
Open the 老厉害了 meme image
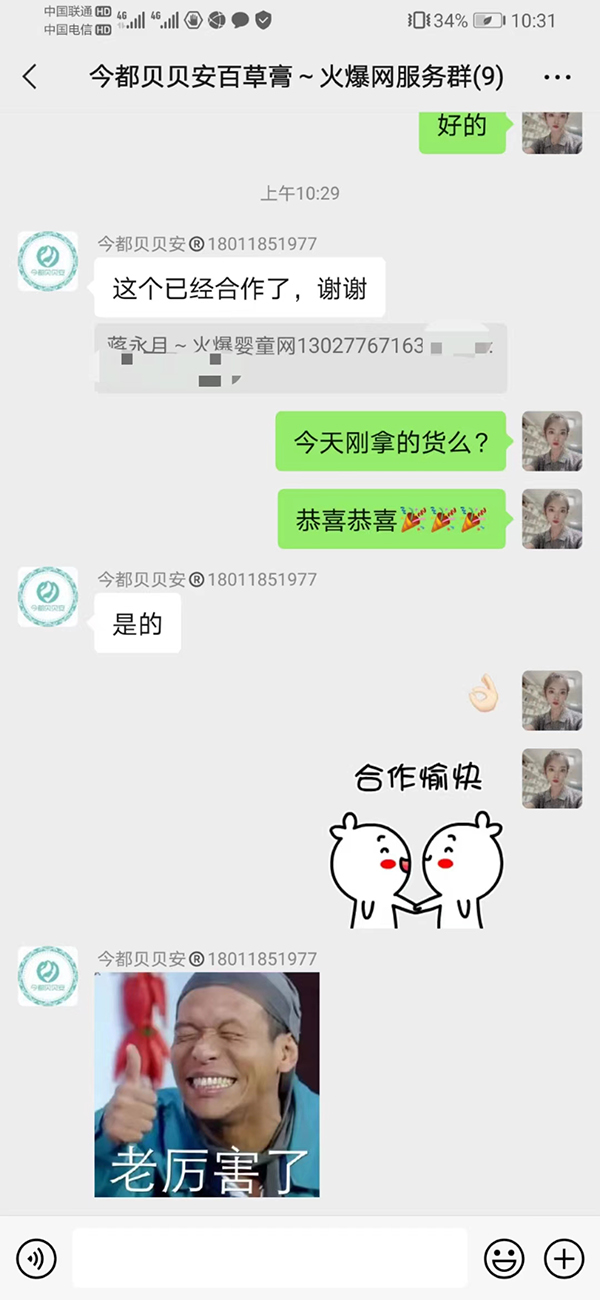[207, 1084]
